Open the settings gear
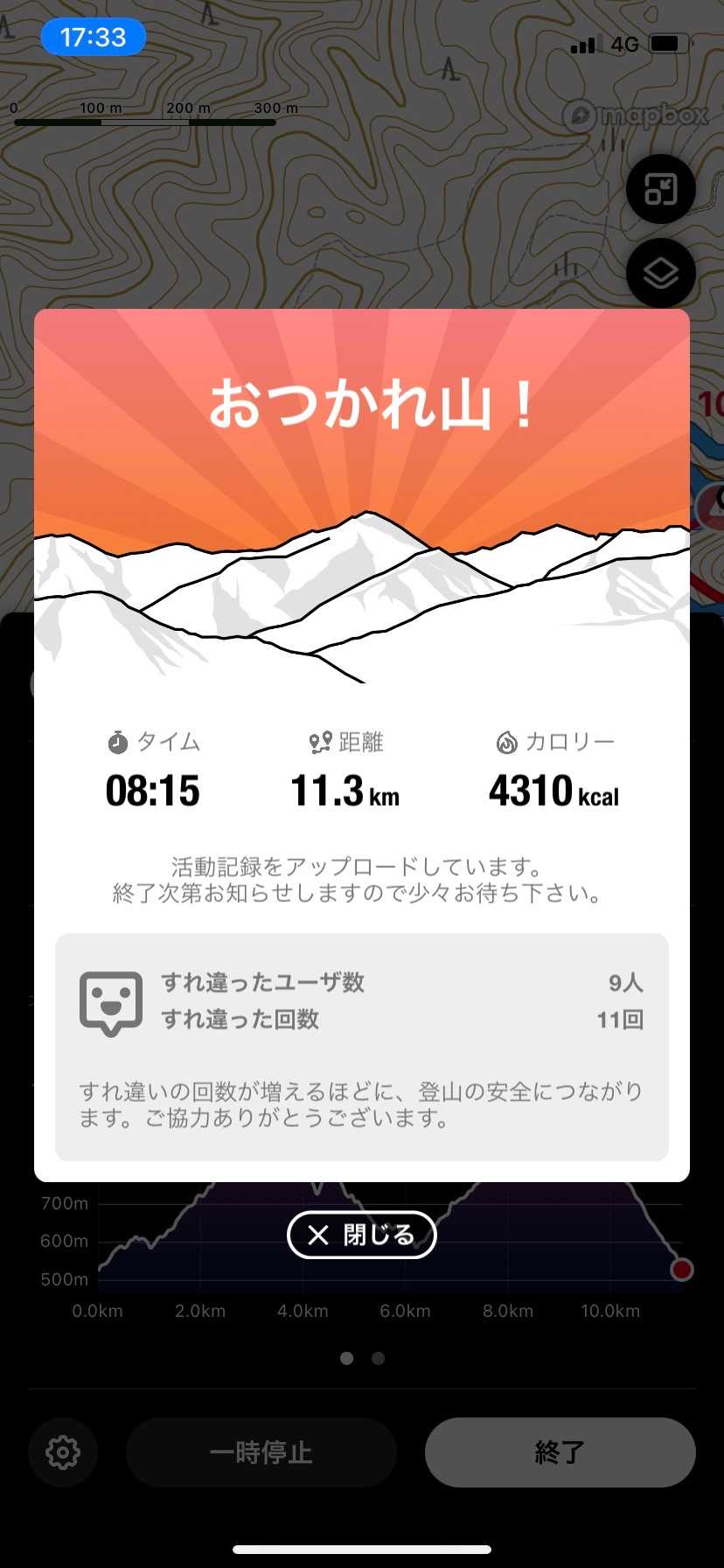 click(x=63, y=1452)
